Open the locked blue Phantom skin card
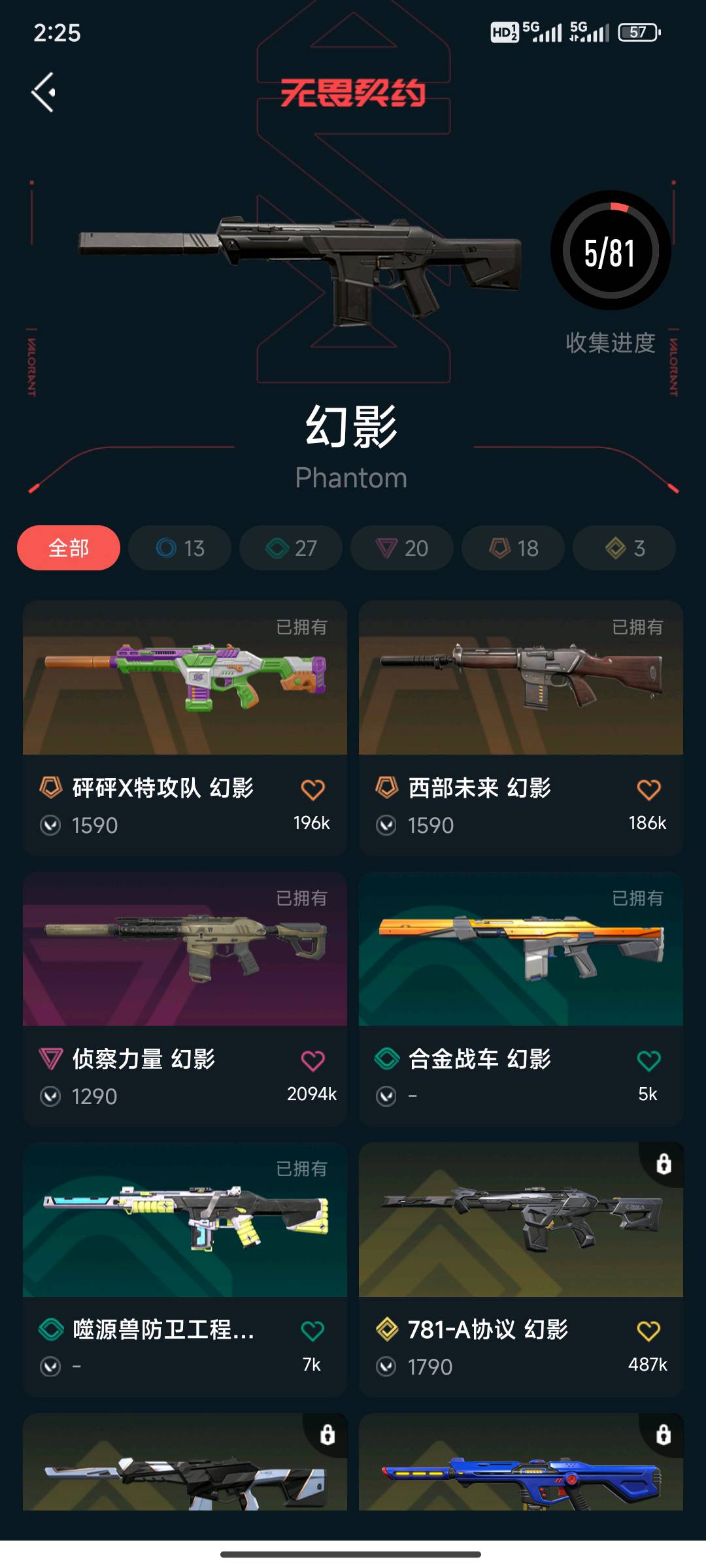This screenshot has width=706, height=1568. (x=520, y=1467)
